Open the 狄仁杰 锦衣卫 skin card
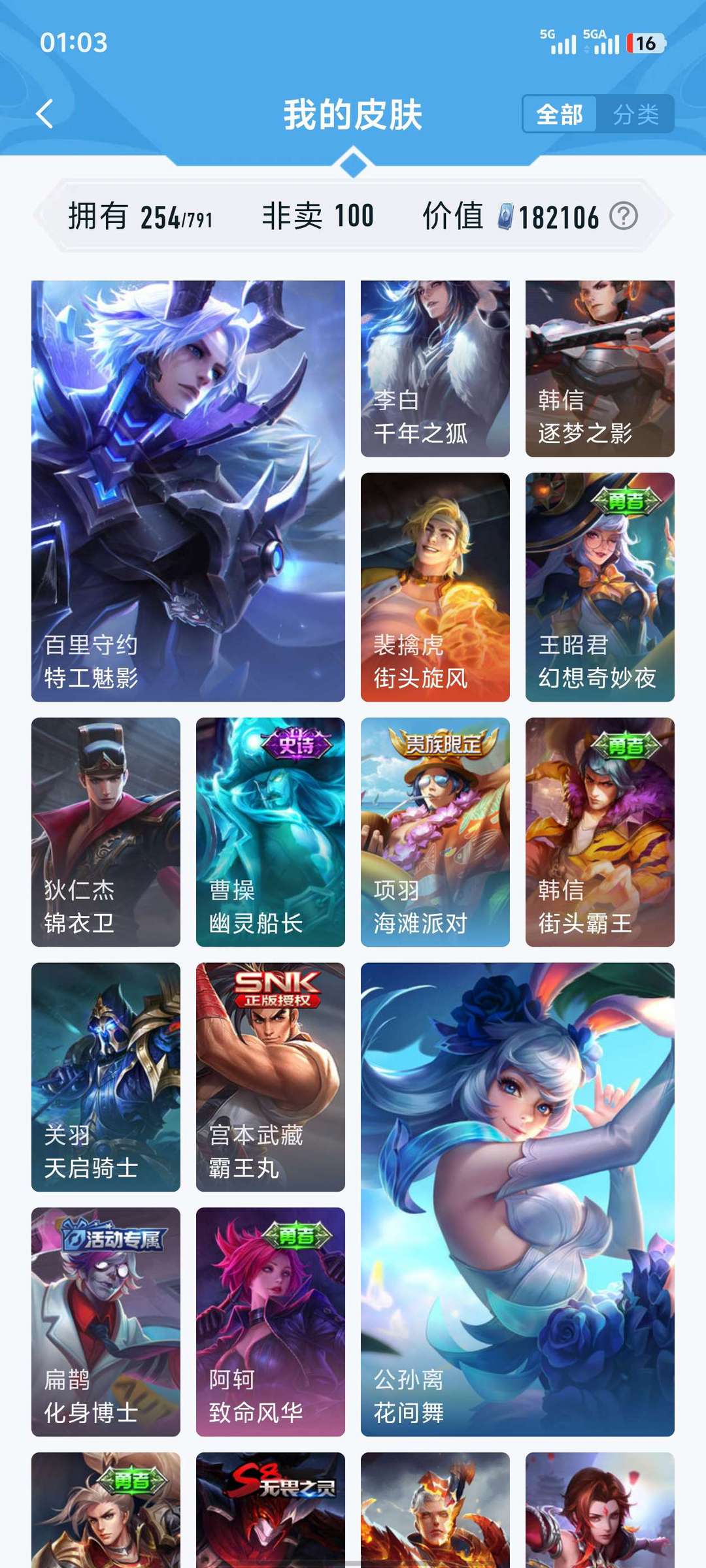Viewport: 706px width, 1568px height. click(x=106, y=832)
